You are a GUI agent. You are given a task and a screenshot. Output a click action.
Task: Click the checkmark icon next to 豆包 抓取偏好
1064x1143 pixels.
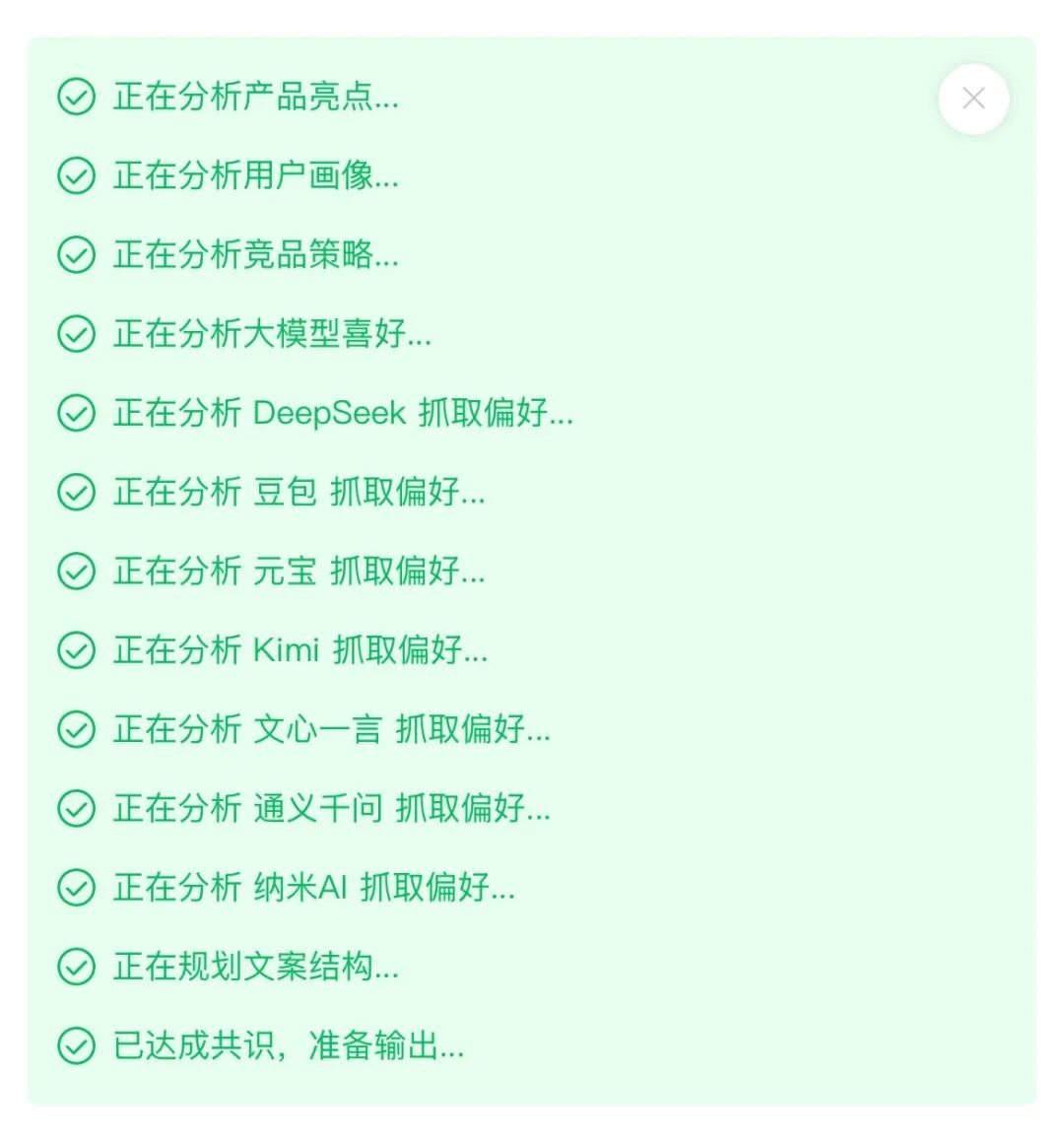(77, 493)
